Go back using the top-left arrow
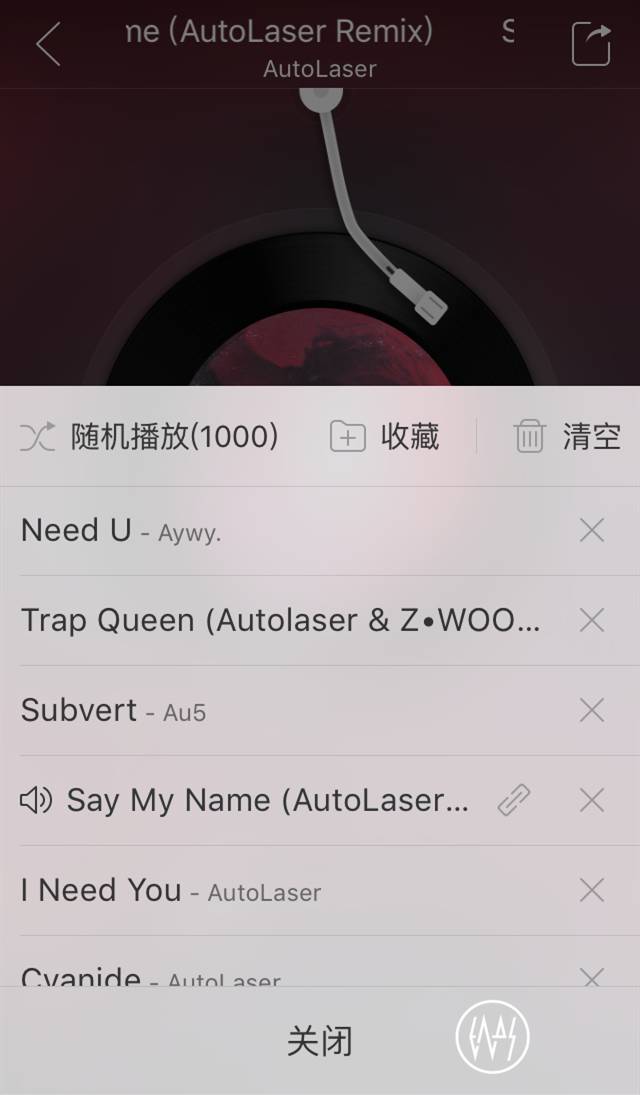Viewport: 640px width, 1095px height. (48, 45)
